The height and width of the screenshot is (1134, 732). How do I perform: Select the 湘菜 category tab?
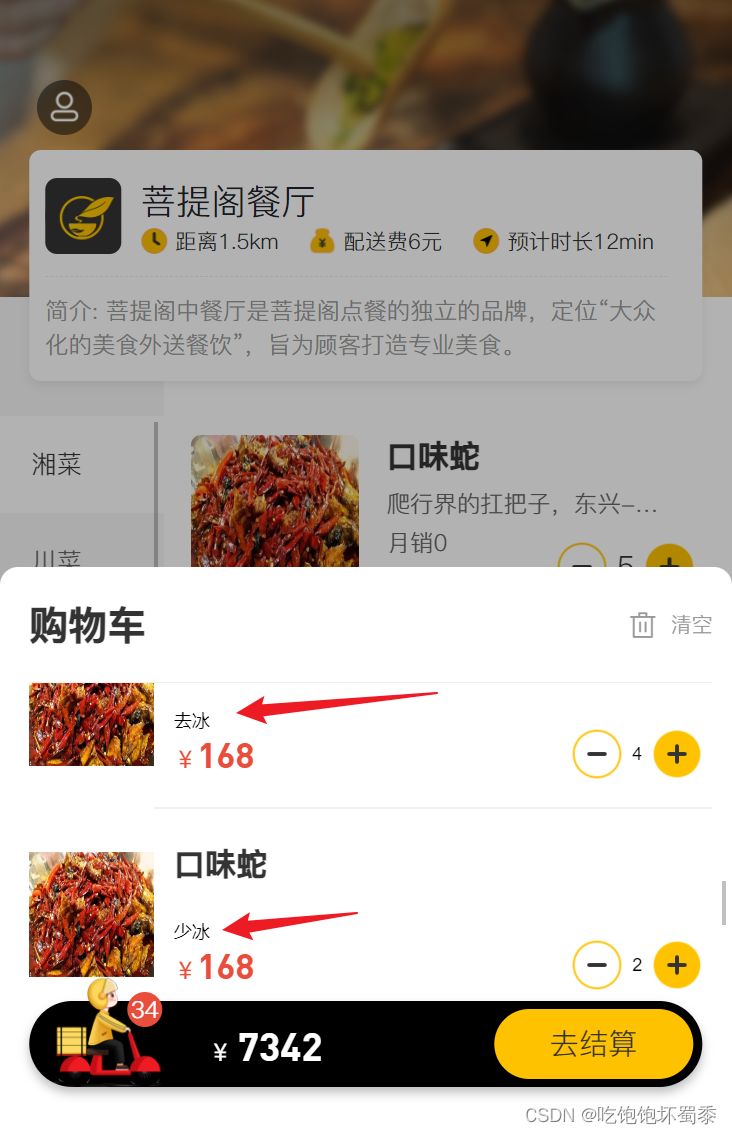(x=57, y=465)
